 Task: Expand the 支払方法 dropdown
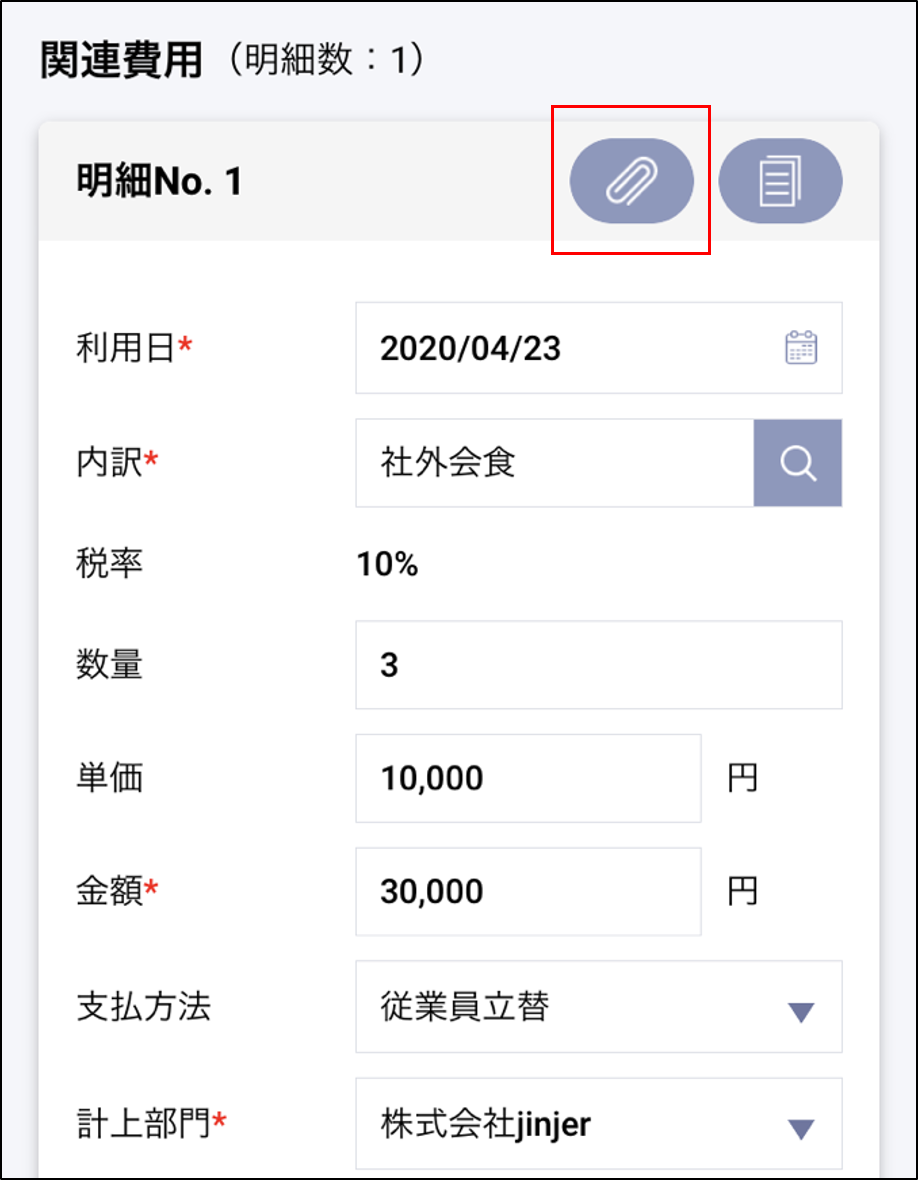click(598, 1007)
